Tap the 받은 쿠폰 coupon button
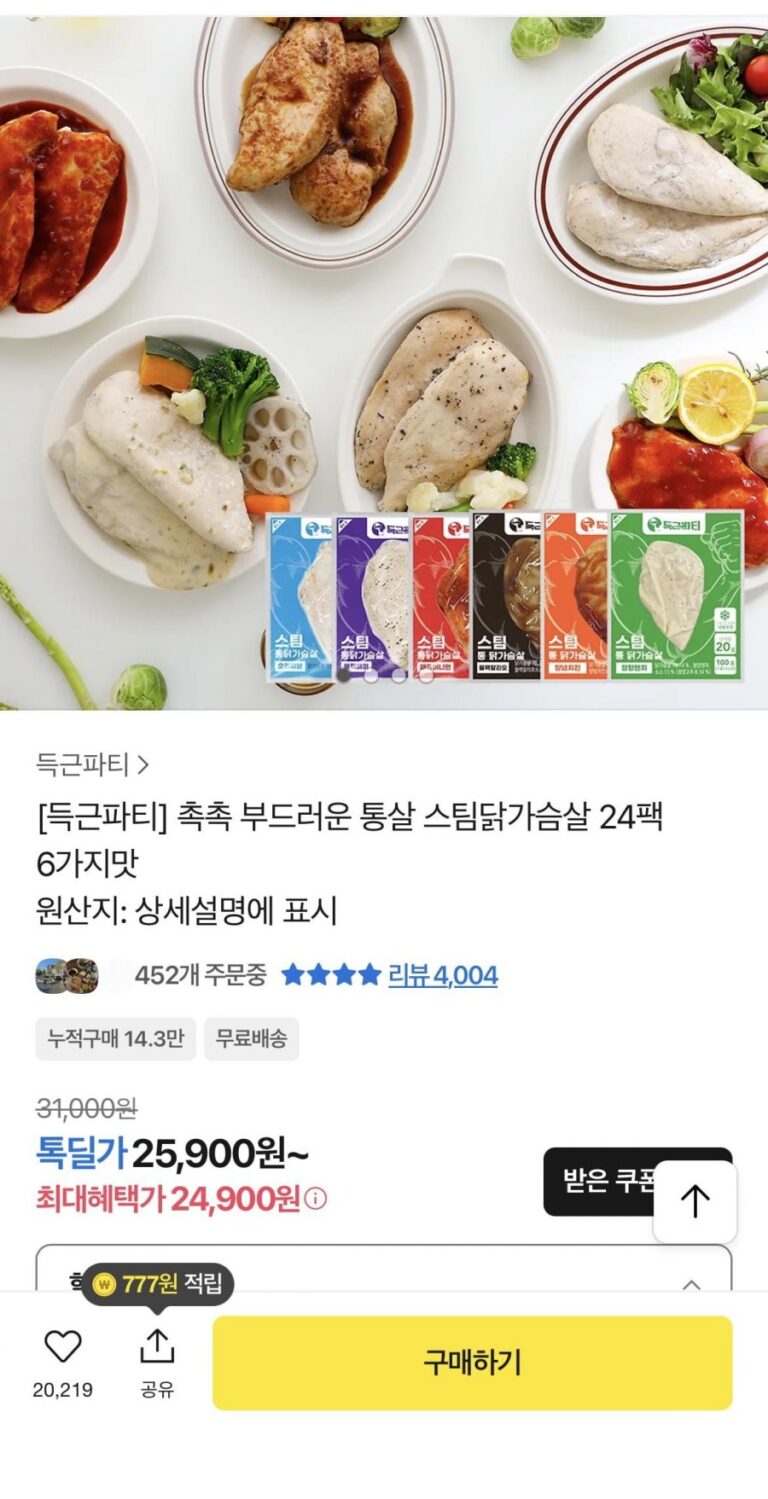Image resolution: width=768 pixels, height=1499 pixels. (x=600, y=1181)
